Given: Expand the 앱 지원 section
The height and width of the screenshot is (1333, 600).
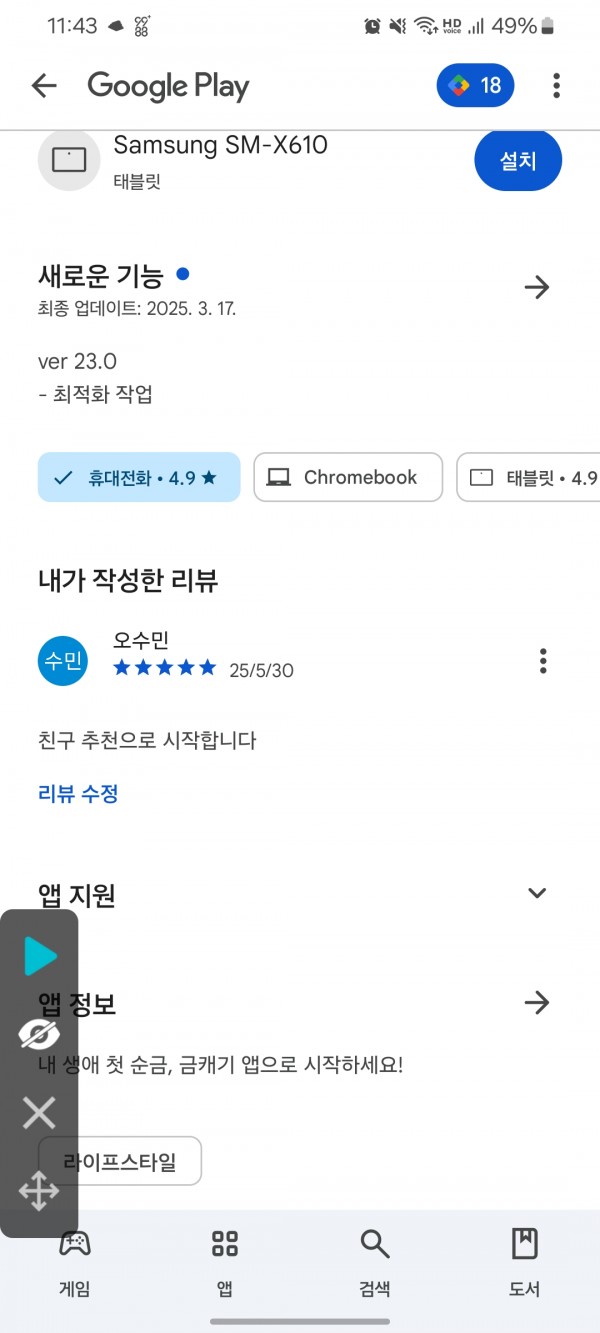Looking at the screenshot, I should coord(537,893).
